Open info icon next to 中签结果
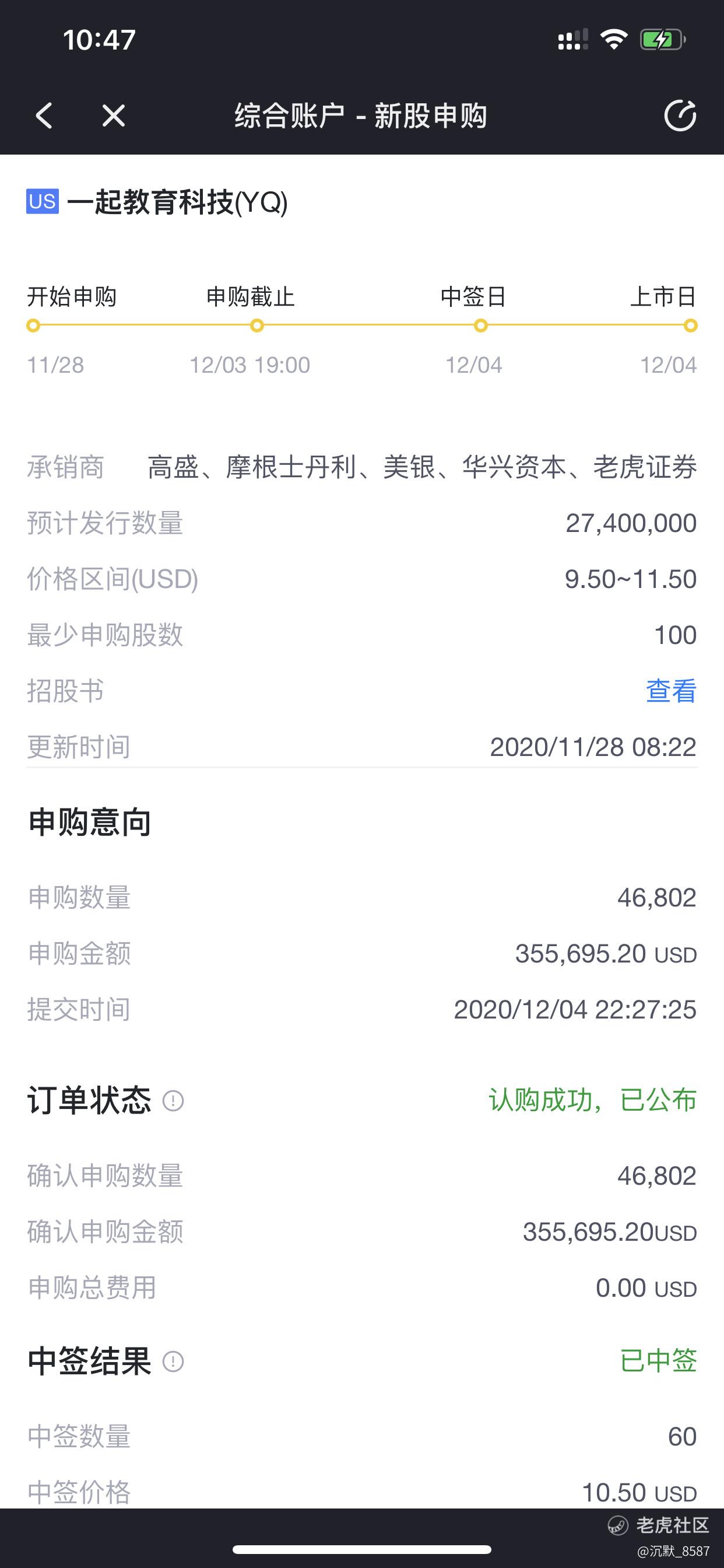 tap(173, 1361)
